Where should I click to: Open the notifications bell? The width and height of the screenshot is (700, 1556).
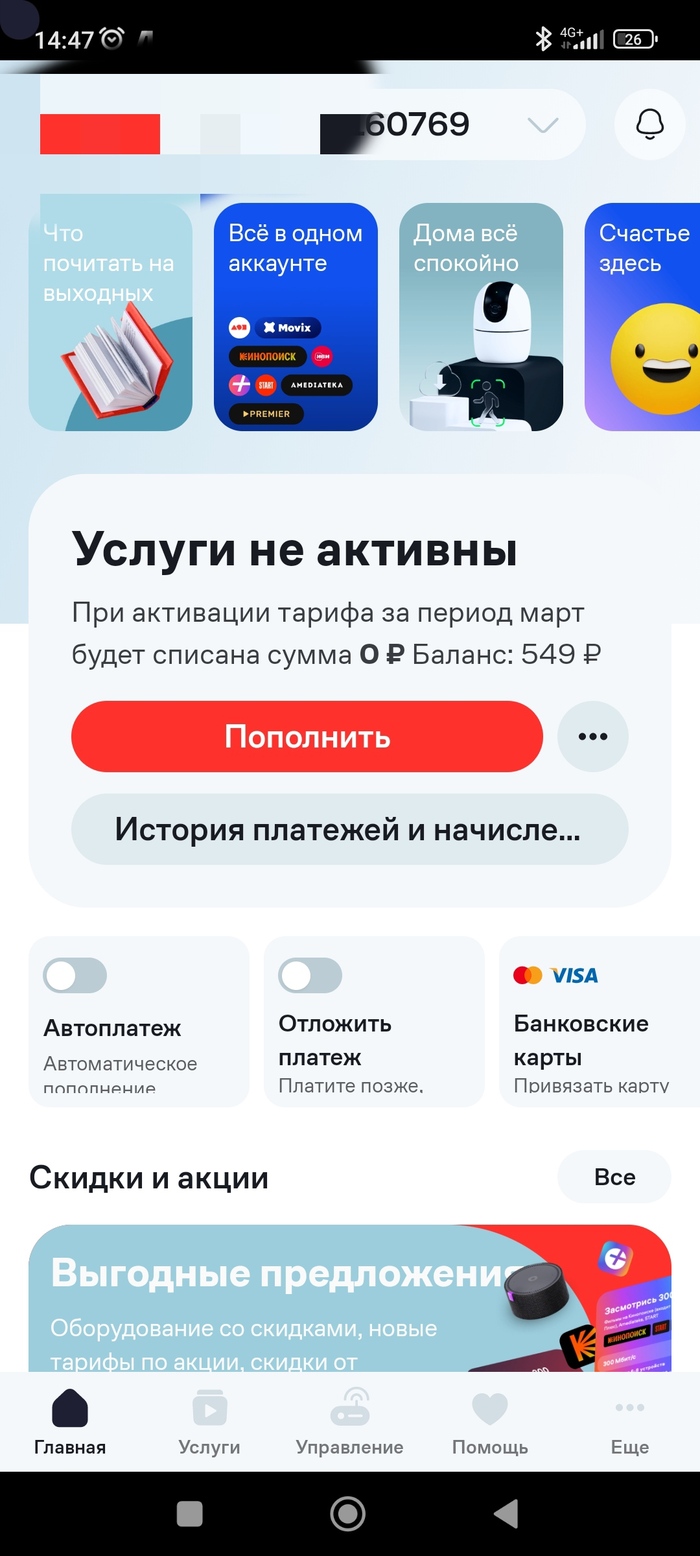pos(649,125)
